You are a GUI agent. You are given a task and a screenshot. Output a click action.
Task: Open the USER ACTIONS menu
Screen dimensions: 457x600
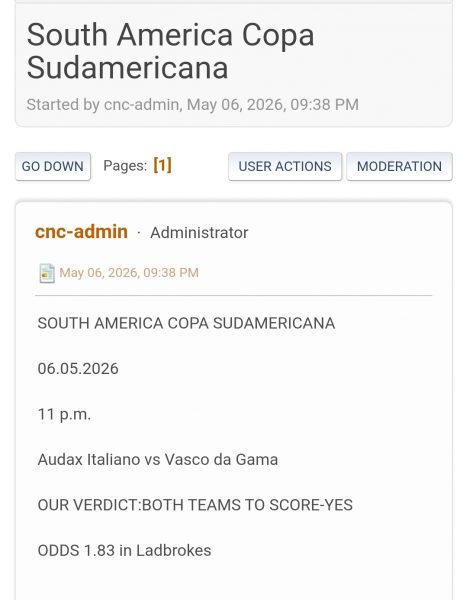click(285, 166)
